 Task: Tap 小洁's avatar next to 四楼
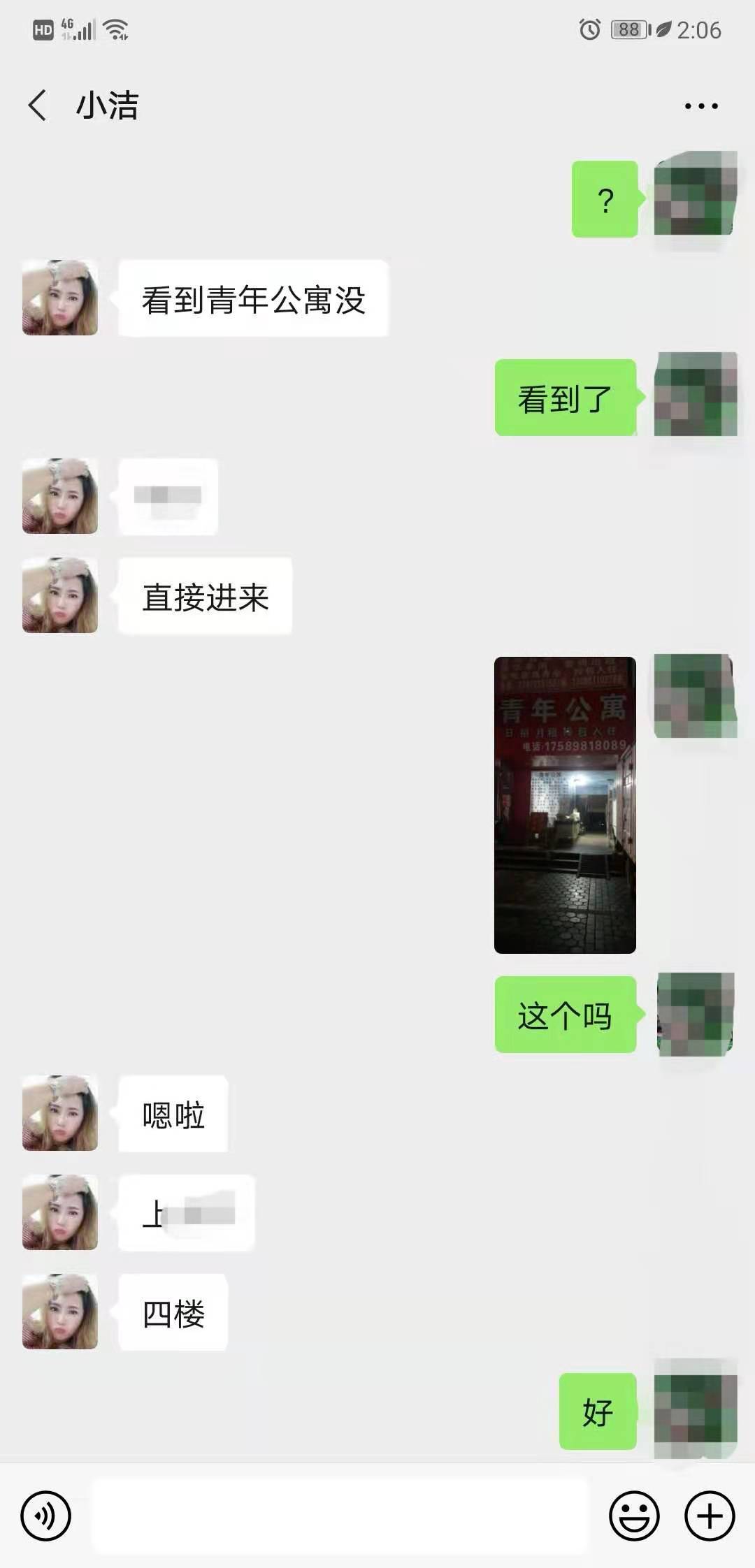59,1312
